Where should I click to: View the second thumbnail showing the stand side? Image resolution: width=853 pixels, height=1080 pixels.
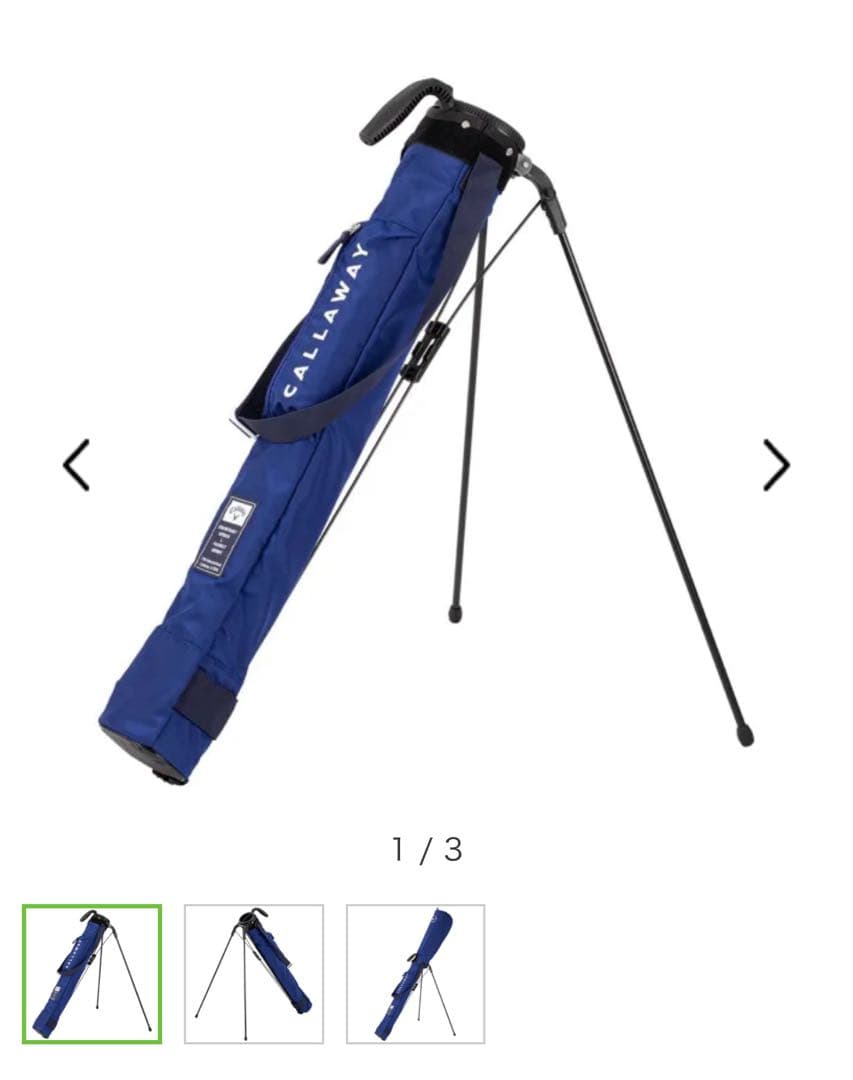(x=254, y=973)
